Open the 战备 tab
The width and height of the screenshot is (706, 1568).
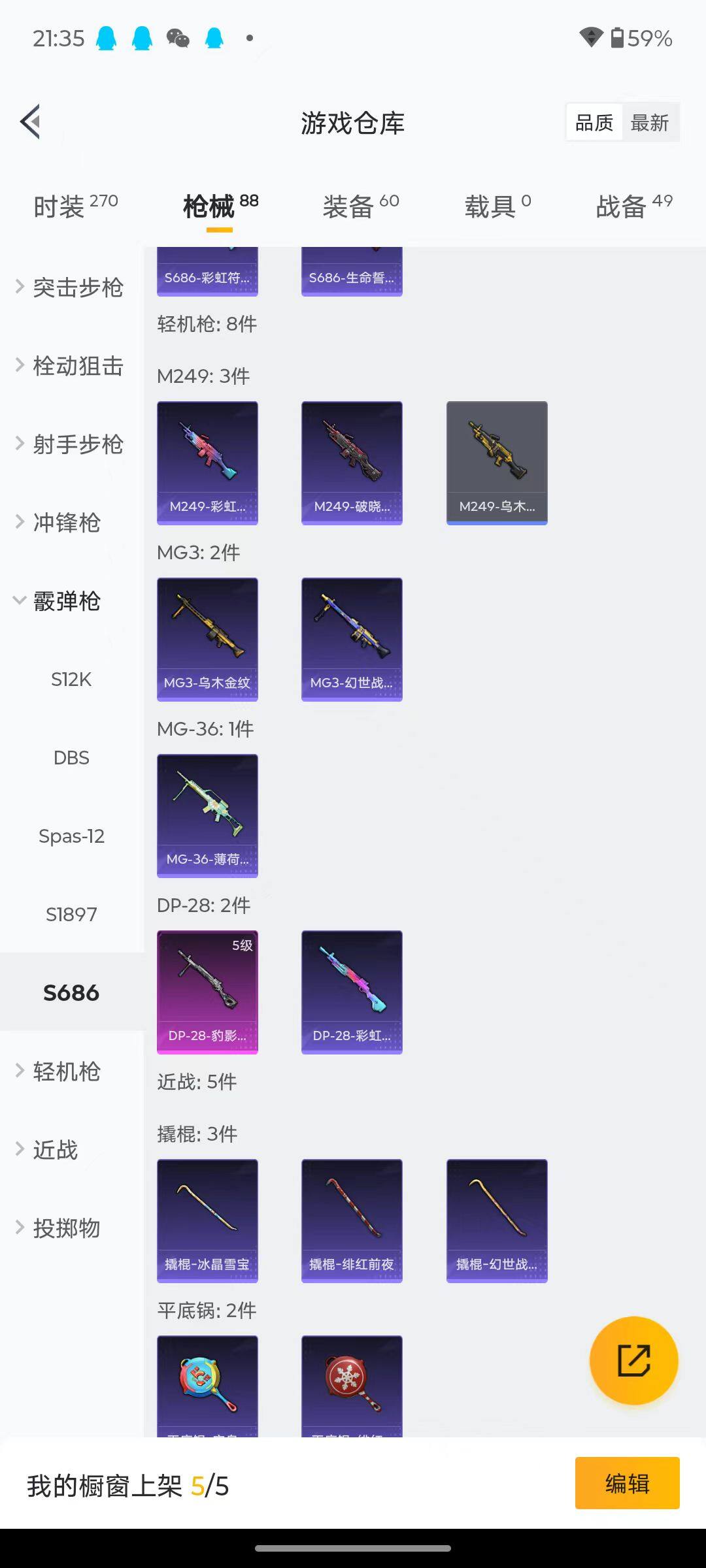point(633,206)
